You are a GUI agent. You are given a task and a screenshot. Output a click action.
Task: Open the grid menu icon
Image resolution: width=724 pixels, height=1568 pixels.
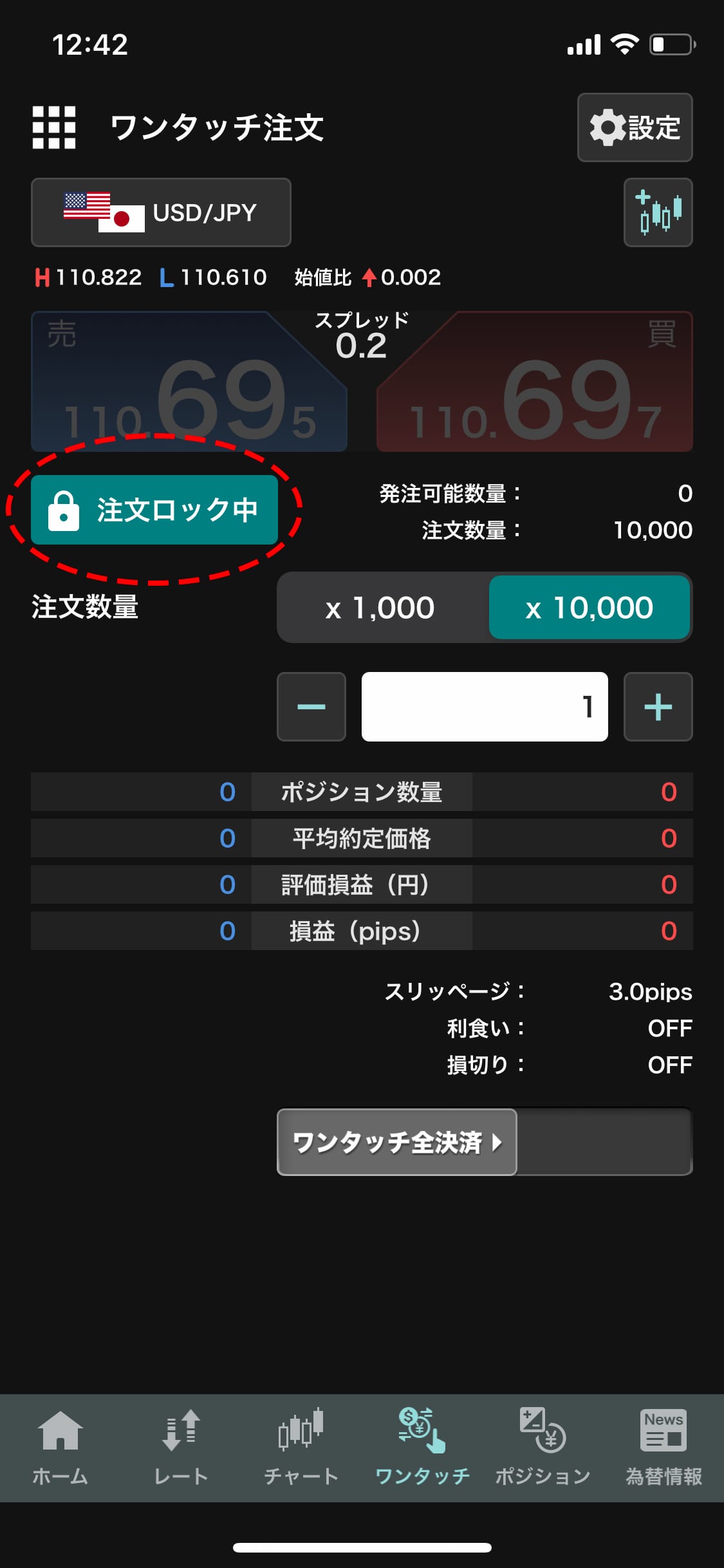tap(54, 127)
